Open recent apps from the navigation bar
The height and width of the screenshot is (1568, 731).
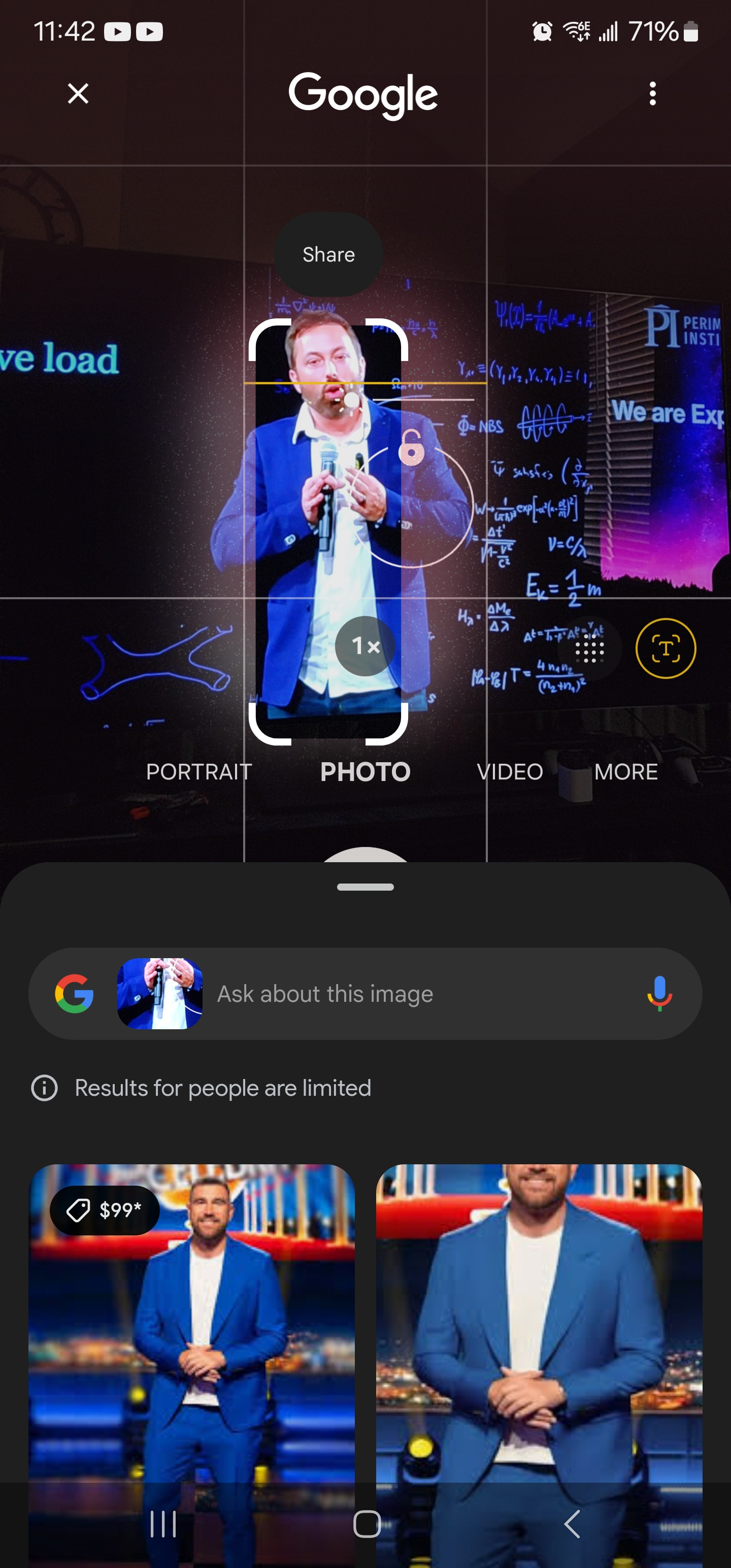click(163, 1523)
